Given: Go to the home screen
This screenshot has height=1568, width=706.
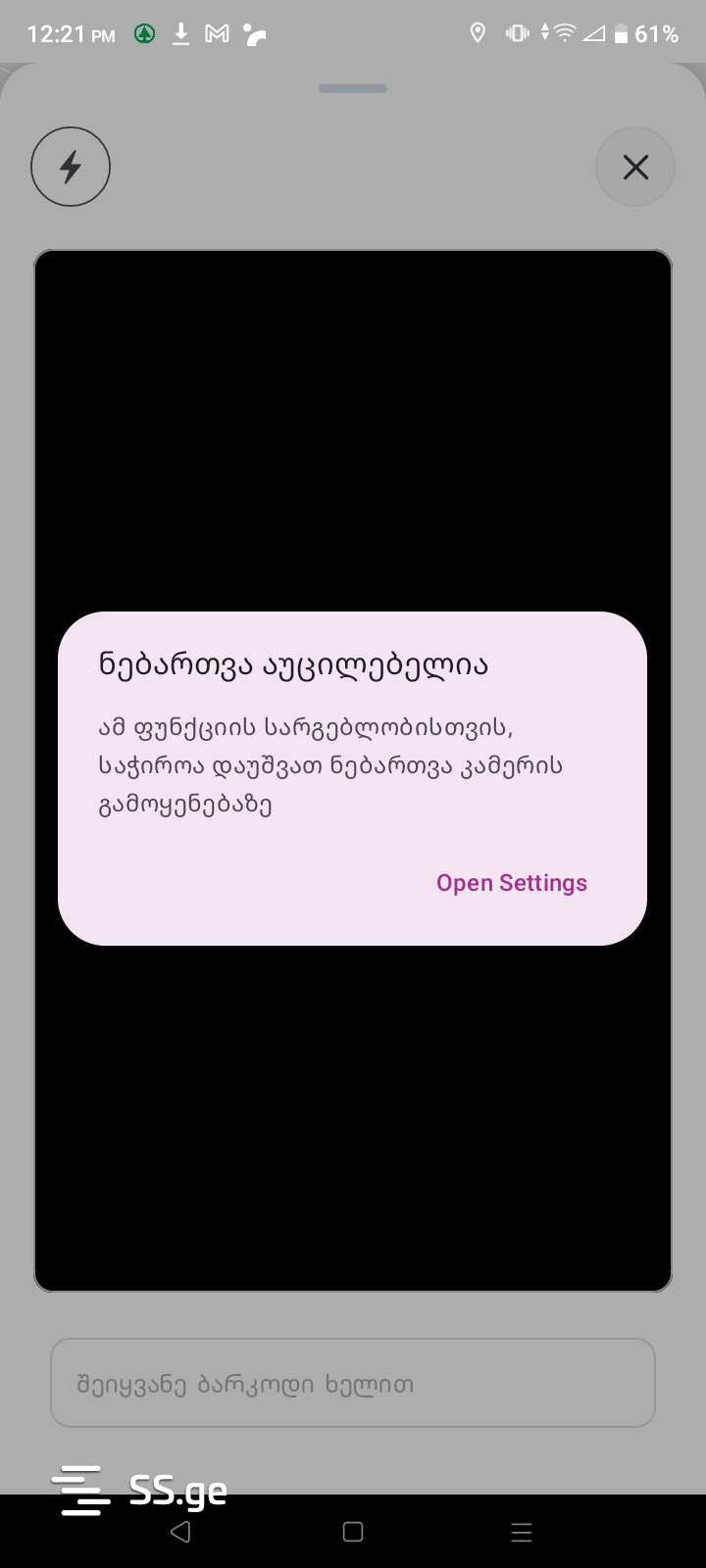Looking at the screenshot, I should [x=353, y=1532].
